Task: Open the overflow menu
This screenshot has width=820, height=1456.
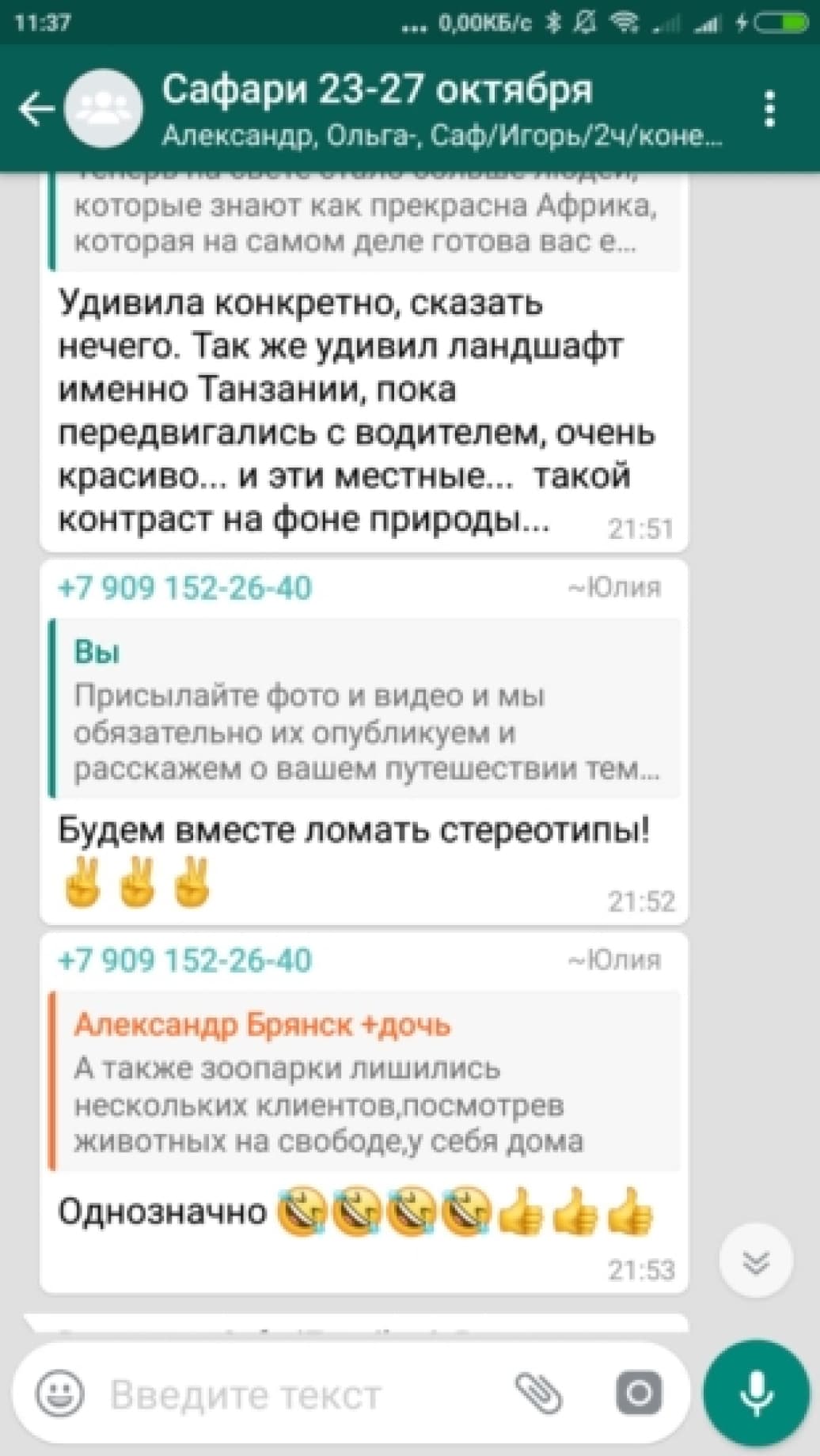Action: [x=770, y=109]
